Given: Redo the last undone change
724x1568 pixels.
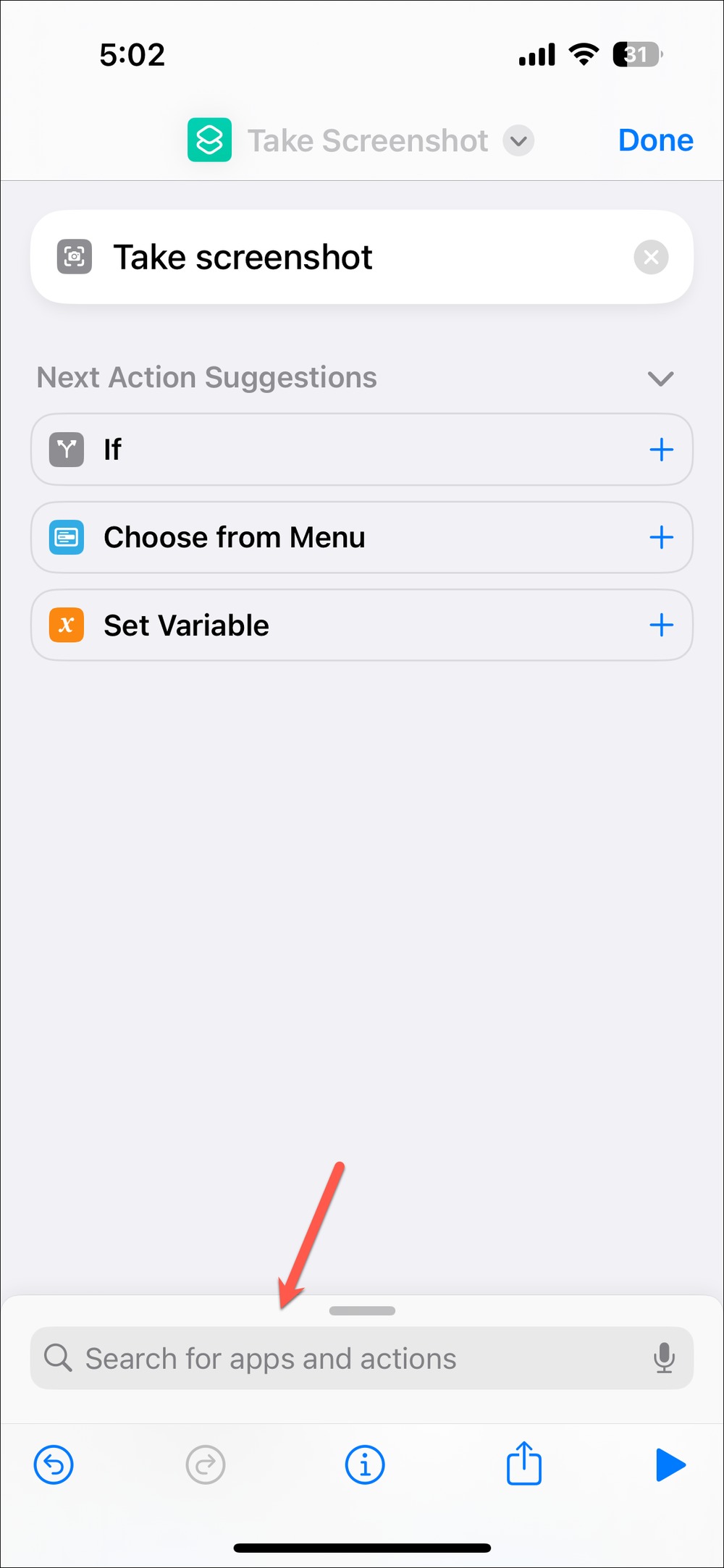Looking at the screenshot, I should click(206, 1464).
